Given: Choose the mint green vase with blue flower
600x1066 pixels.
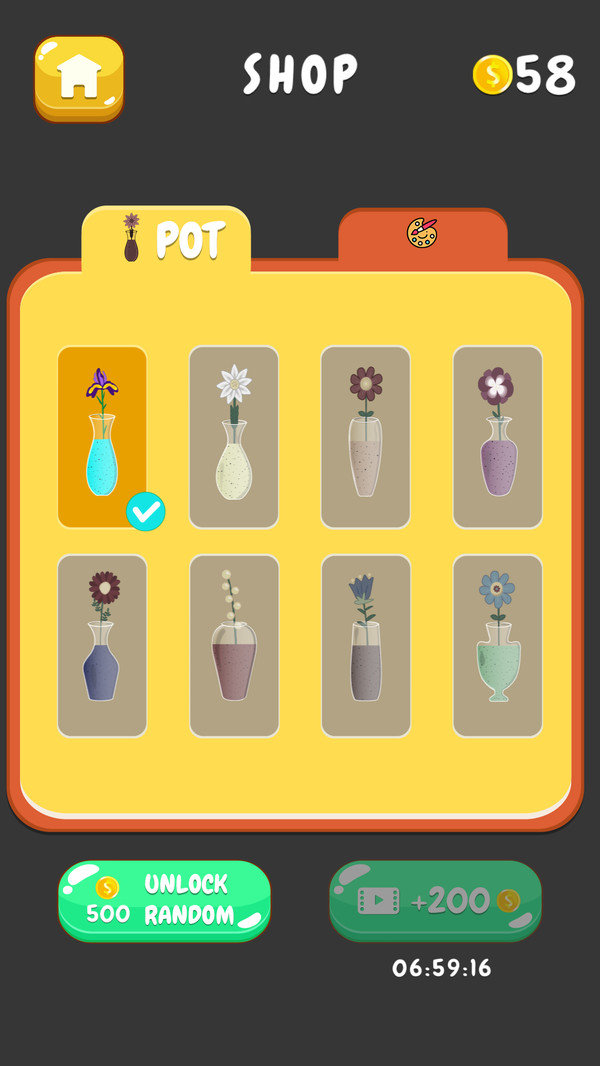Looking at the screenshot, I should click(497, 645).
